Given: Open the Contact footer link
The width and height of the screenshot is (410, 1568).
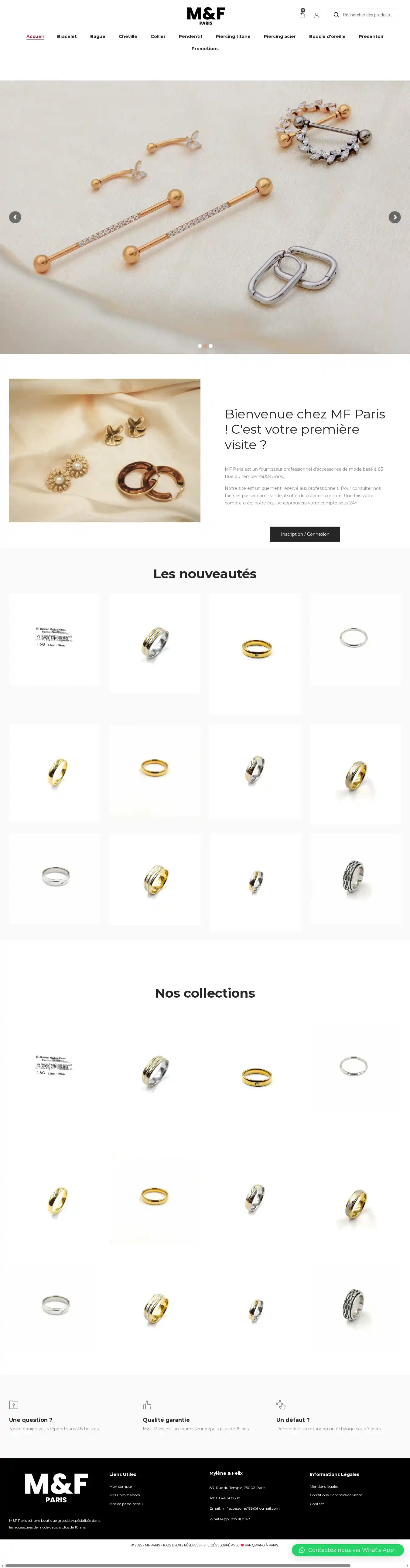Looking at the screenshot, I should pyautogui.click(x=316, y=1504).
